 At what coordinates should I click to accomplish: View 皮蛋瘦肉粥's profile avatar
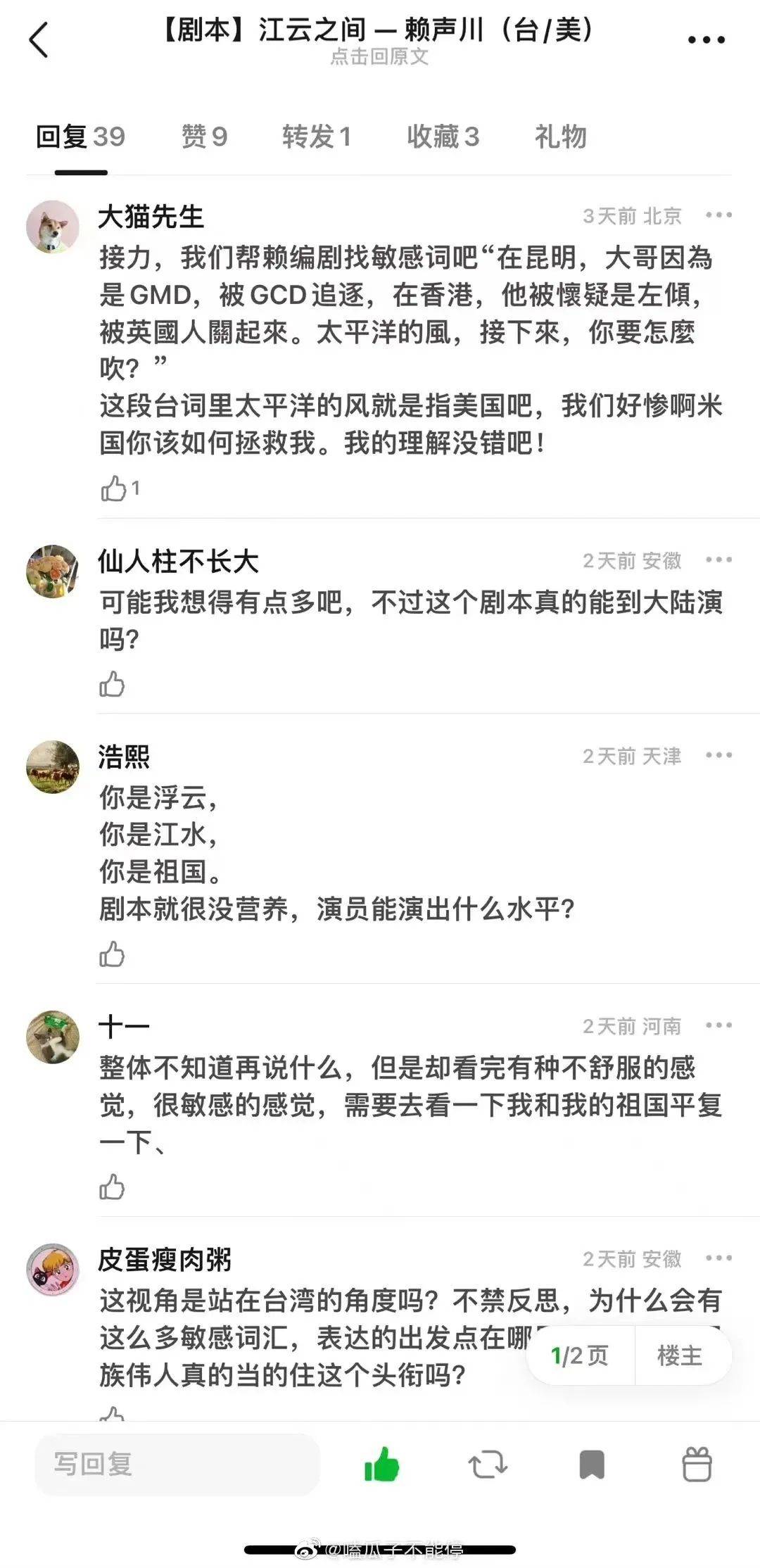coord(53,1270)
